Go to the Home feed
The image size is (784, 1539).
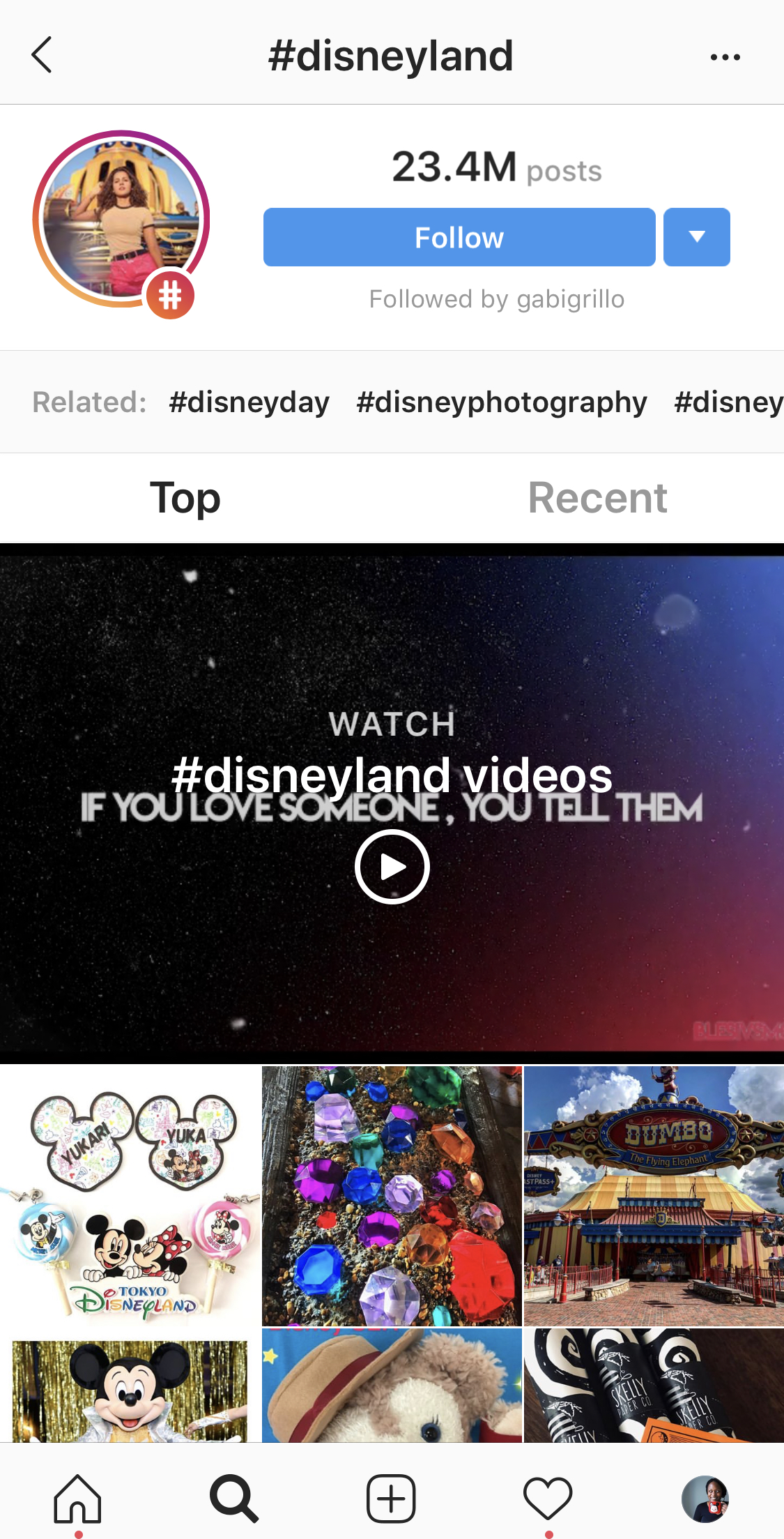[x=78, y=1498]
